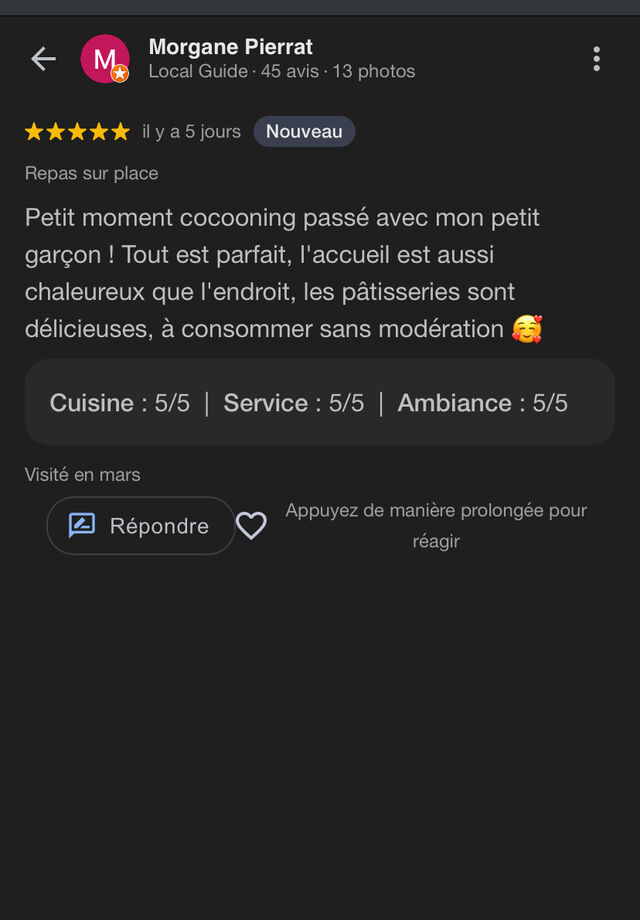This screenshot has width=640, height=920.
Task: Open the three-dot overflow menu
Action: [x=596, y=59]
